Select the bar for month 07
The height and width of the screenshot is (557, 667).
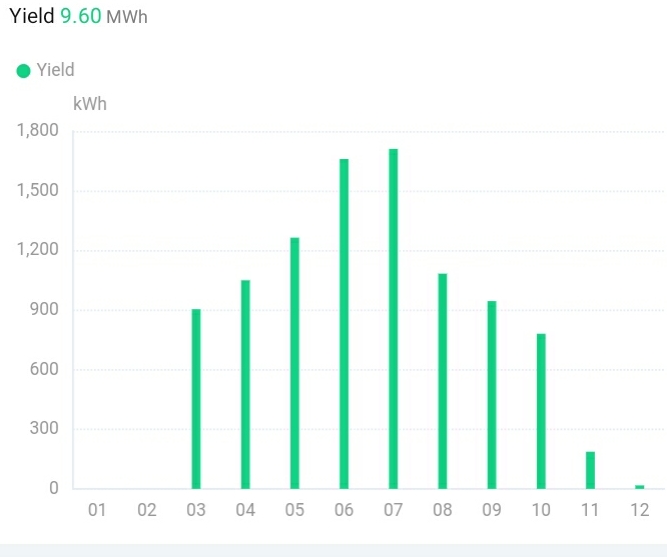(x=393, y=318)
